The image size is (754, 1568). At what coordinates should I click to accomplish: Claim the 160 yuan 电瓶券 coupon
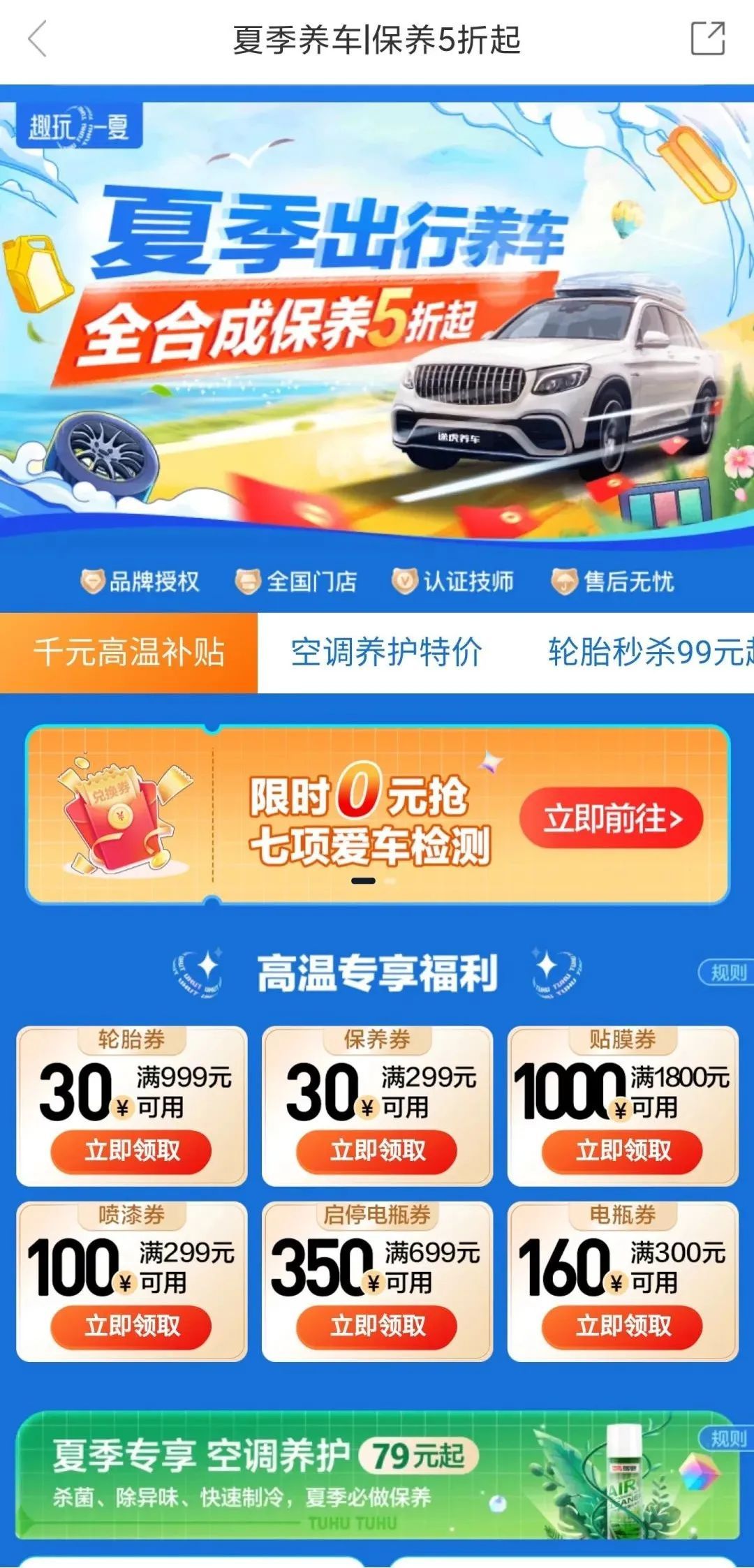(x=623, y=1325)
